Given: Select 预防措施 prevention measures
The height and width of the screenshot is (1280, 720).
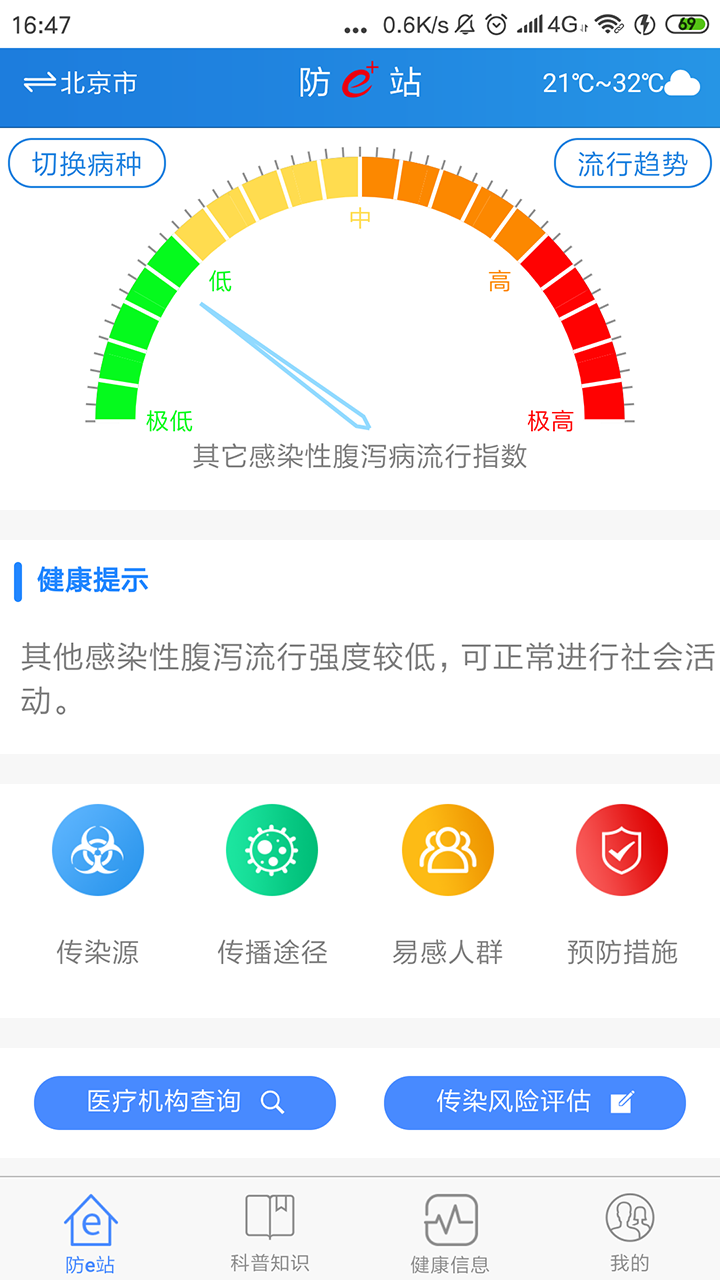Looking at the screenshot, I should [x=622, y=851].
